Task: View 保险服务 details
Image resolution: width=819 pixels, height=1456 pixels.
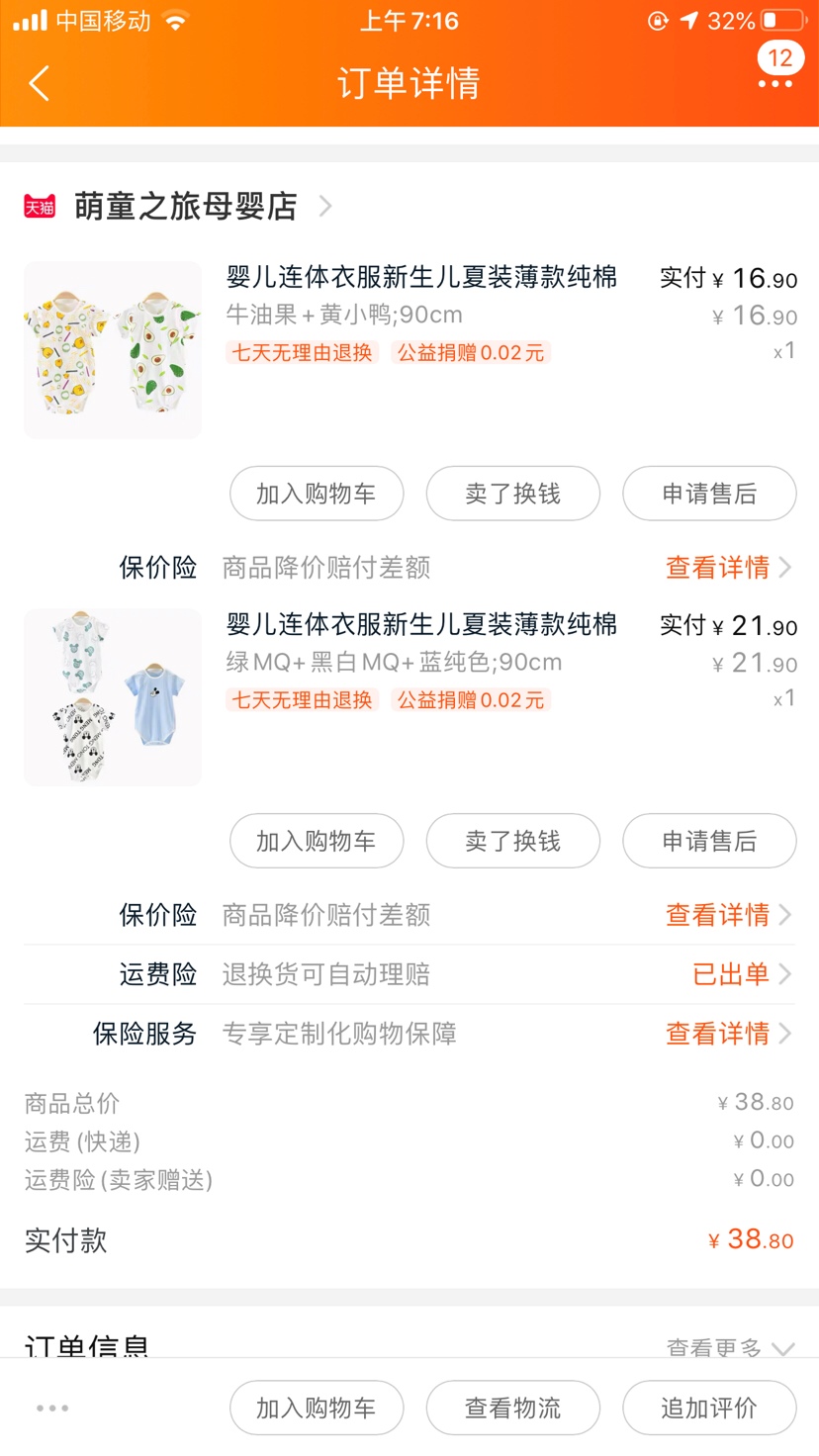Action: (727, 1034)
